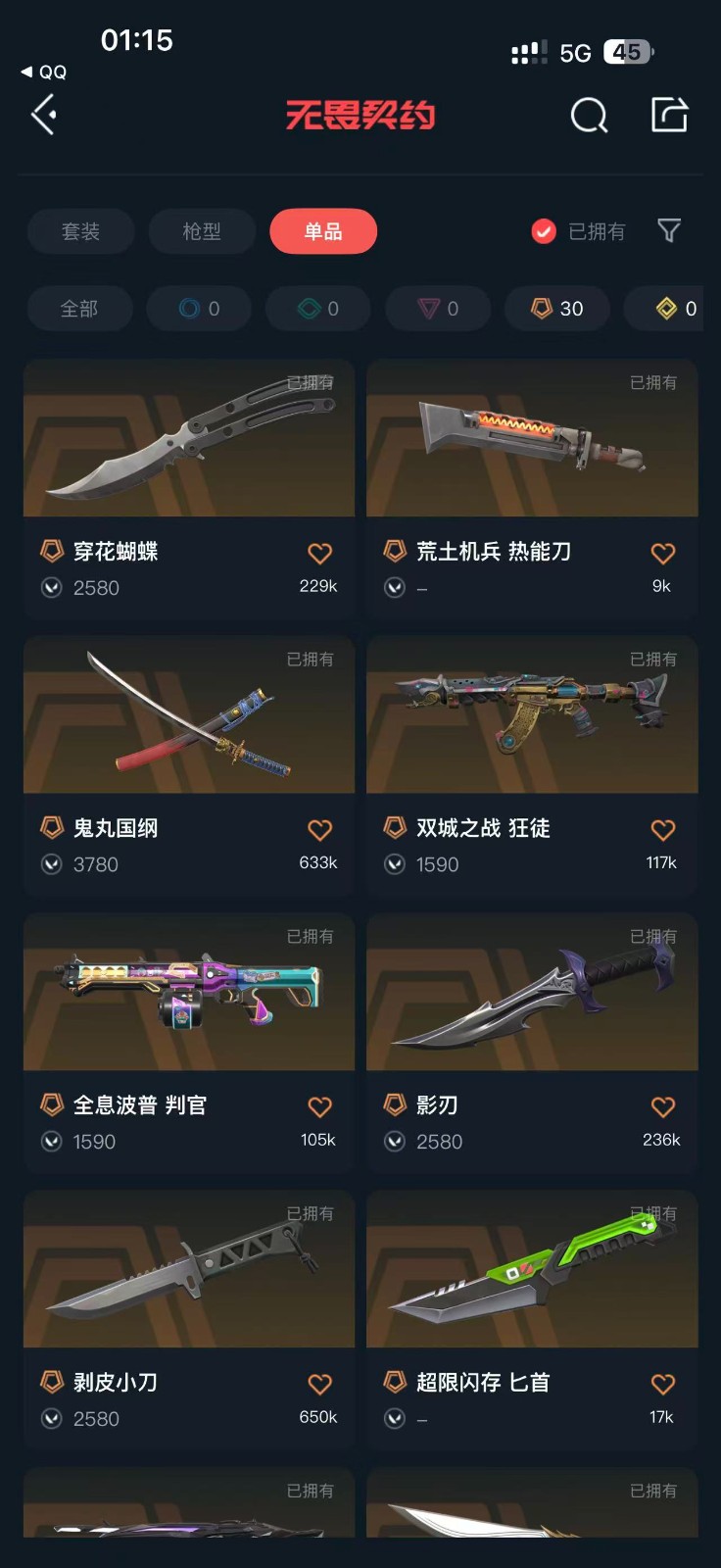Like the 荒土机兵 热能刀 item
The width and height of the screenshot is (721, 1568).
(663, 554)
